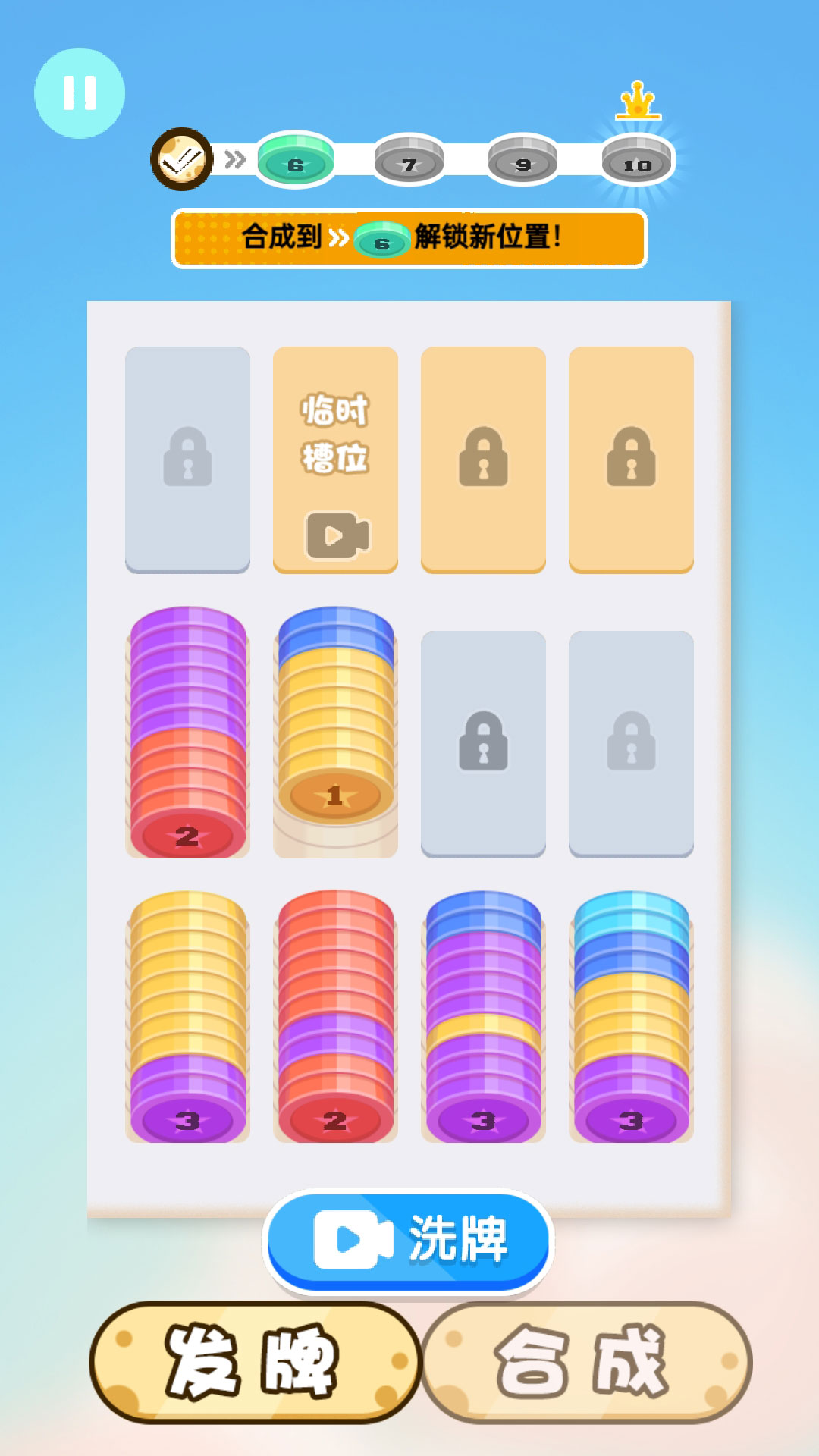Tap the 发牌 deal button

coord(253,1362)
